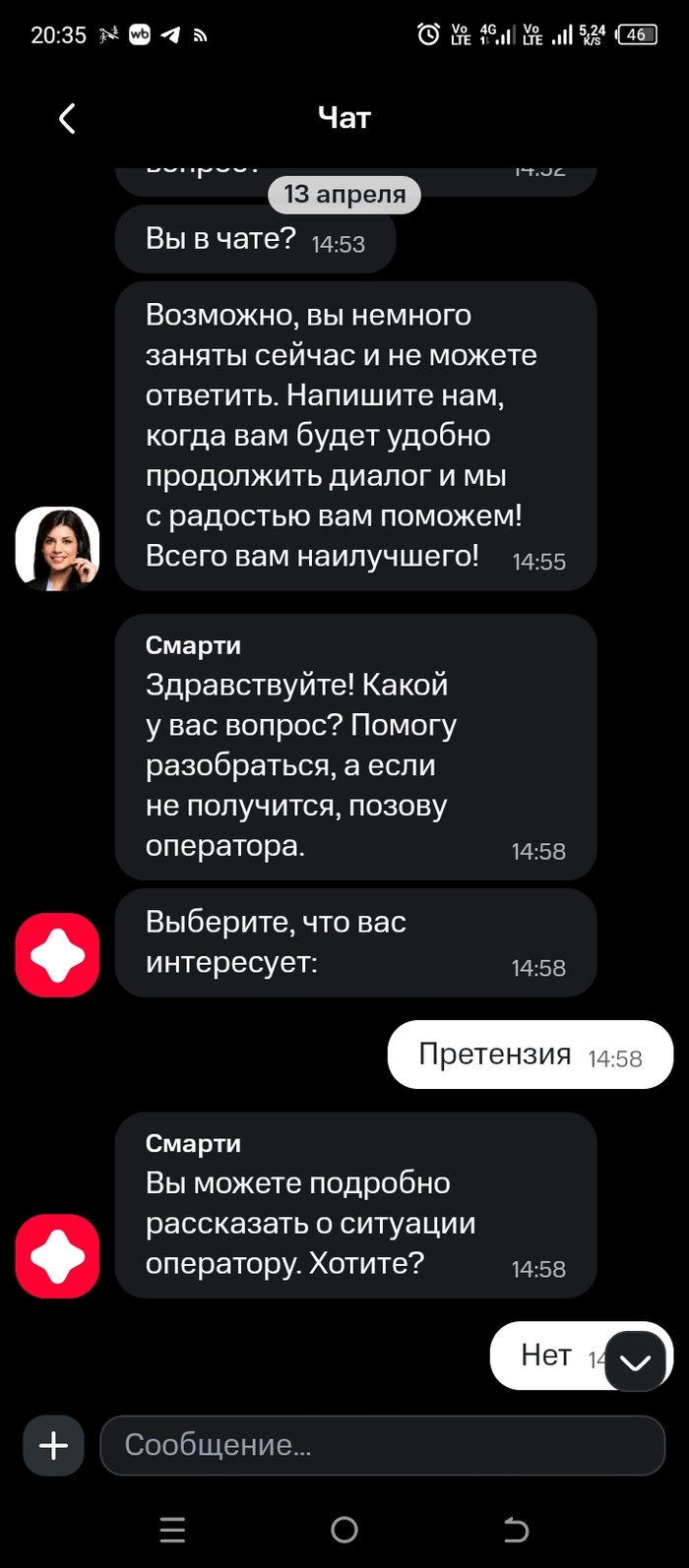This screenshot has width=689, height=1568.
Task: Go to the phone home screen
Action: coord(344,1530)
